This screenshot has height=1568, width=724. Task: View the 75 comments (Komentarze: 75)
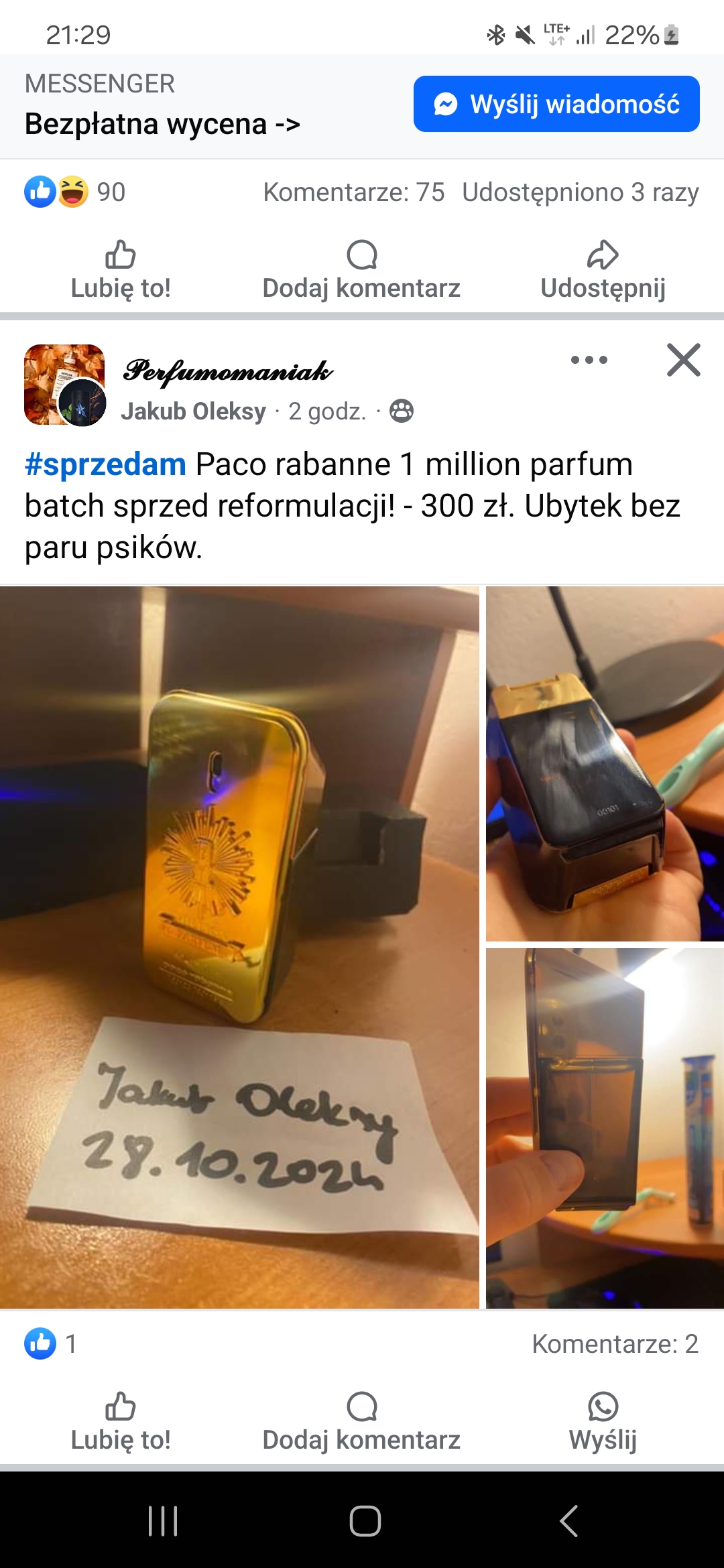[353, 192]
